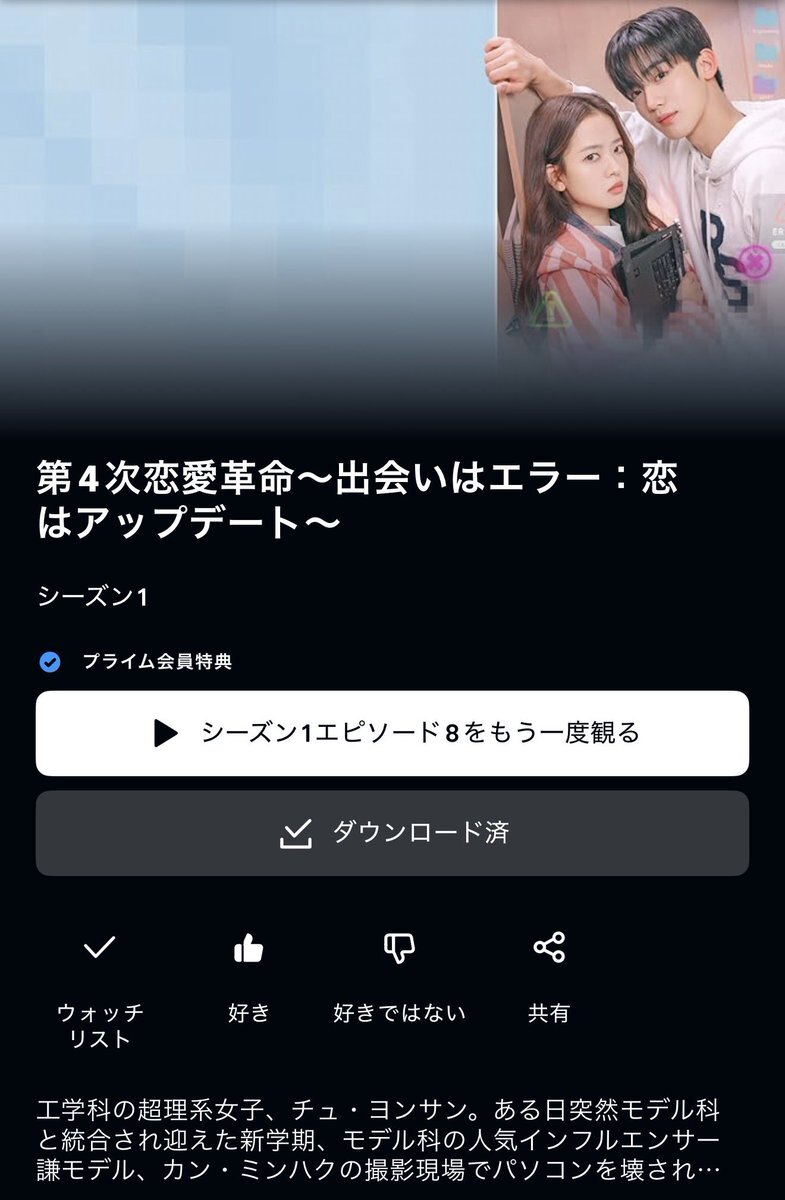The width and height of the screenshot is (785, 1200).
Task: Tap the ダウンロード済 button
Action: click(392, 833)
